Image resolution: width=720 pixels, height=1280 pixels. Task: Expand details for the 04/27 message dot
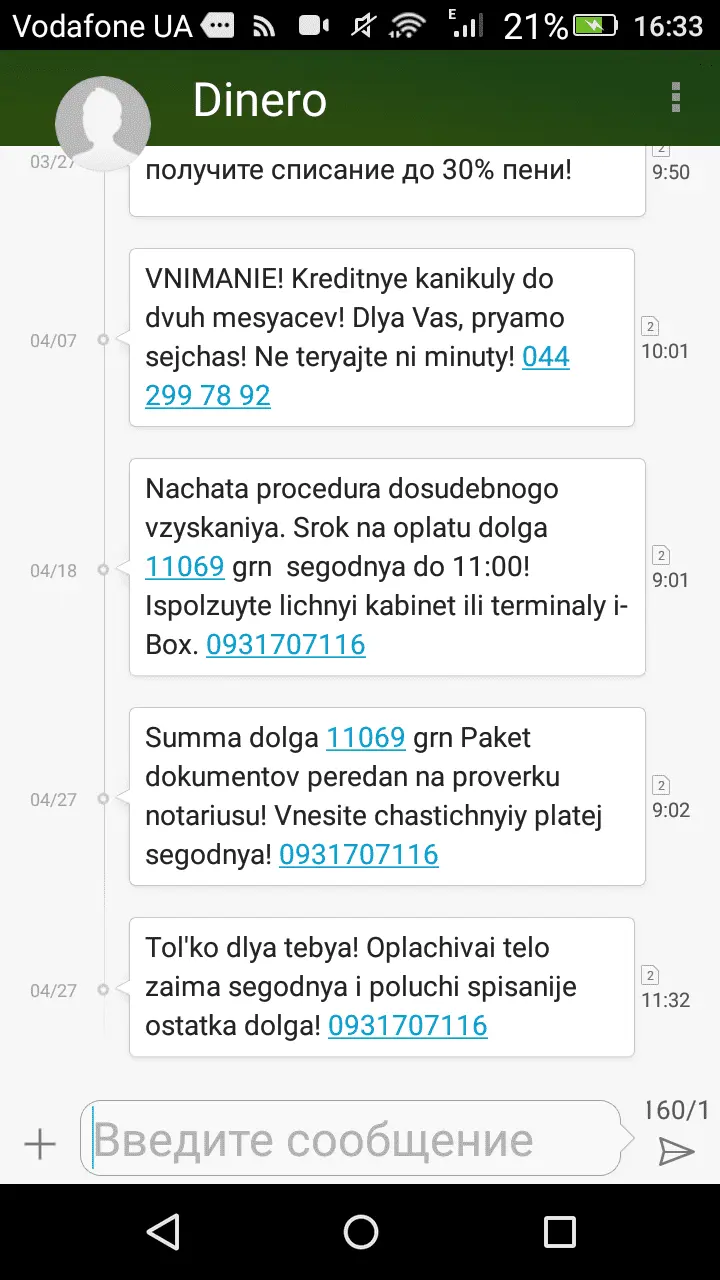[x=104, y=797]
